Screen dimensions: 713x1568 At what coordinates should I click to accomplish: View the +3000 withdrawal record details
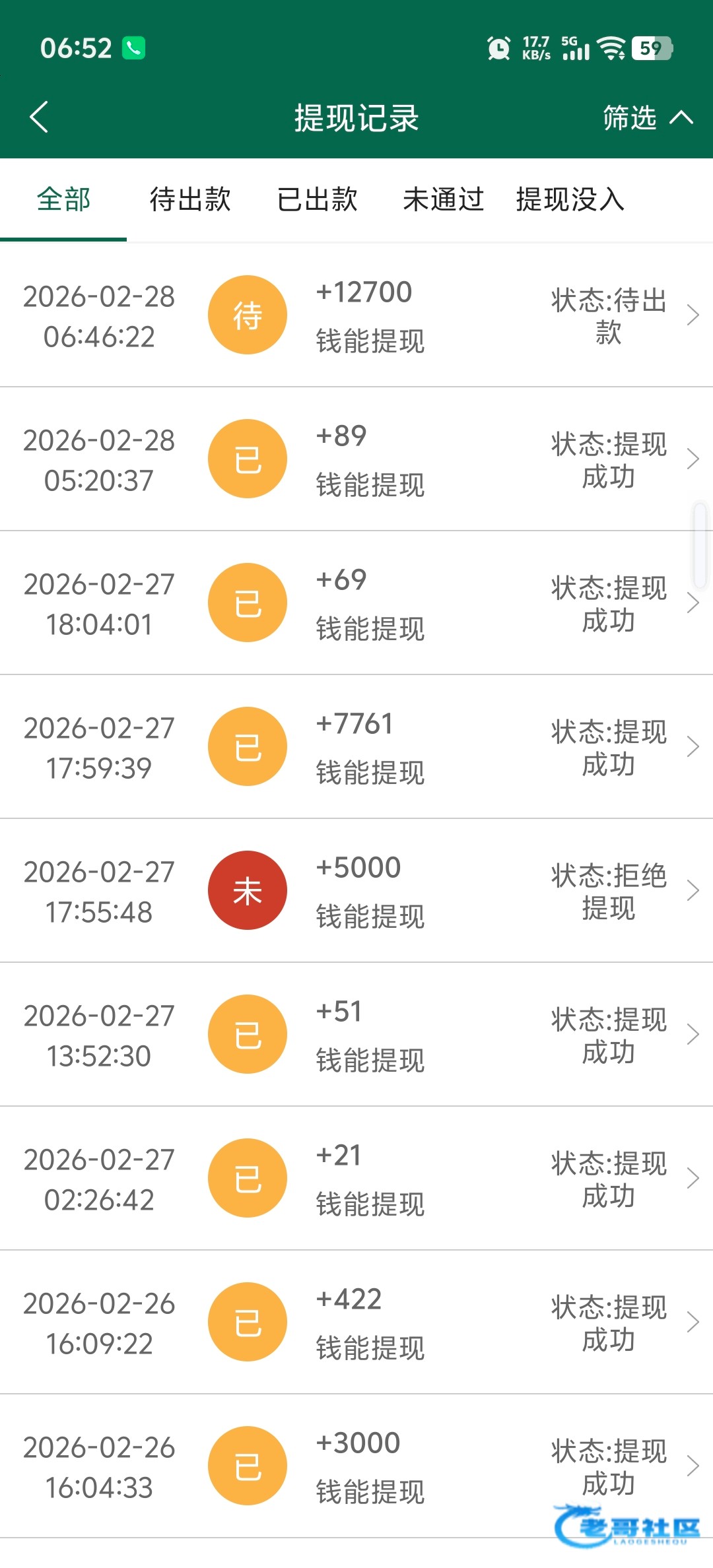(x=356, y=1466)
